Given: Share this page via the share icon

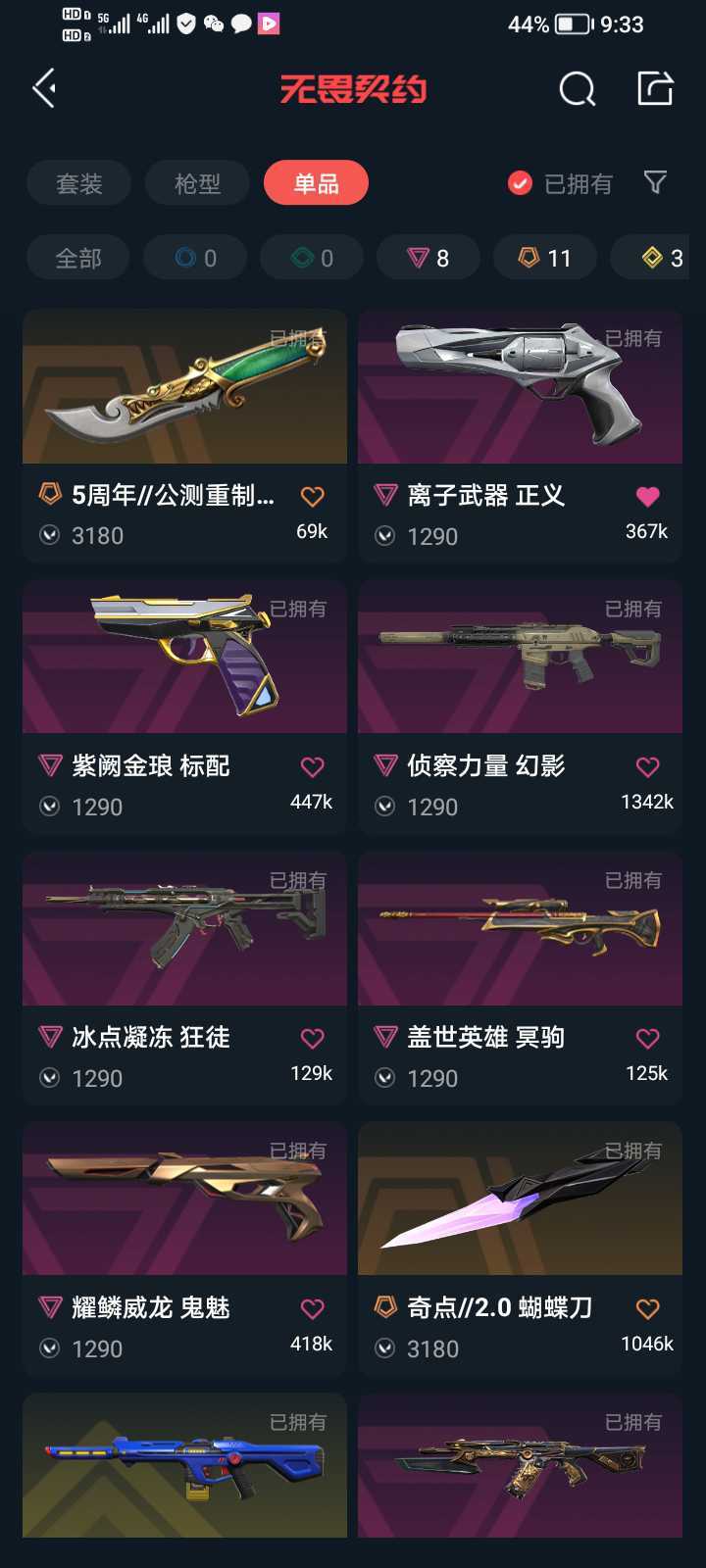Looking at the screenshot, I should click(x=655, y=88).
